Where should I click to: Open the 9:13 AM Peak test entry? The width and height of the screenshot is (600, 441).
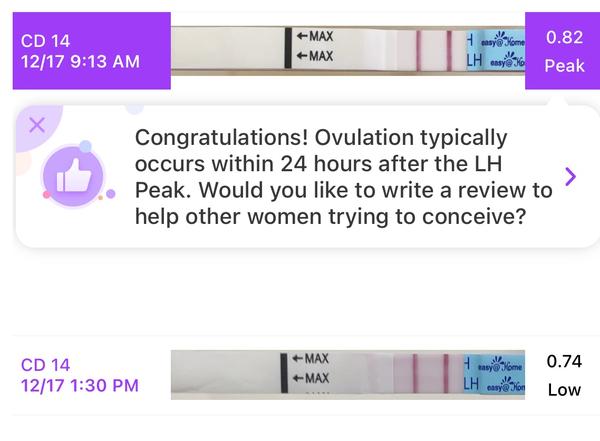[306, 51]
